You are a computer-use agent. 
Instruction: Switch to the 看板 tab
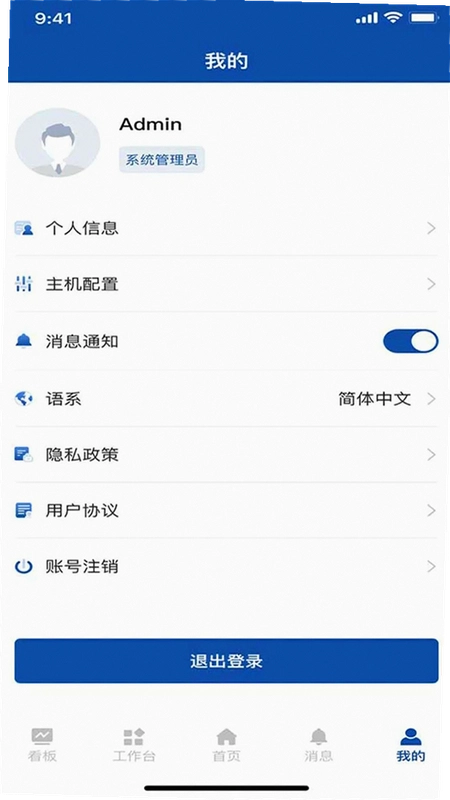click(42, 745)
